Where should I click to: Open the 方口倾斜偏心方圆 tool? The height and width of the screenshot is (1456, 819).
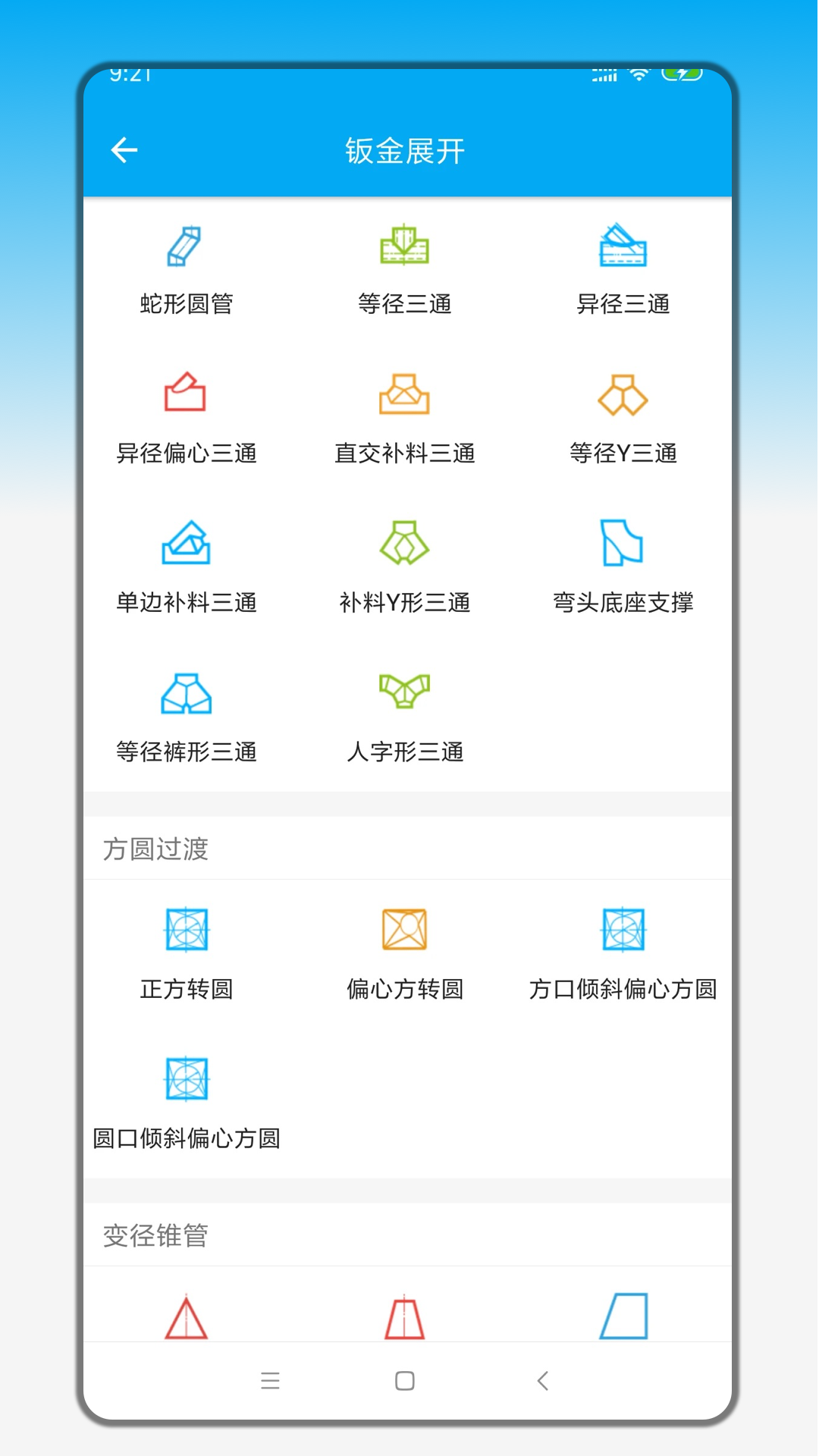[623, 929]
